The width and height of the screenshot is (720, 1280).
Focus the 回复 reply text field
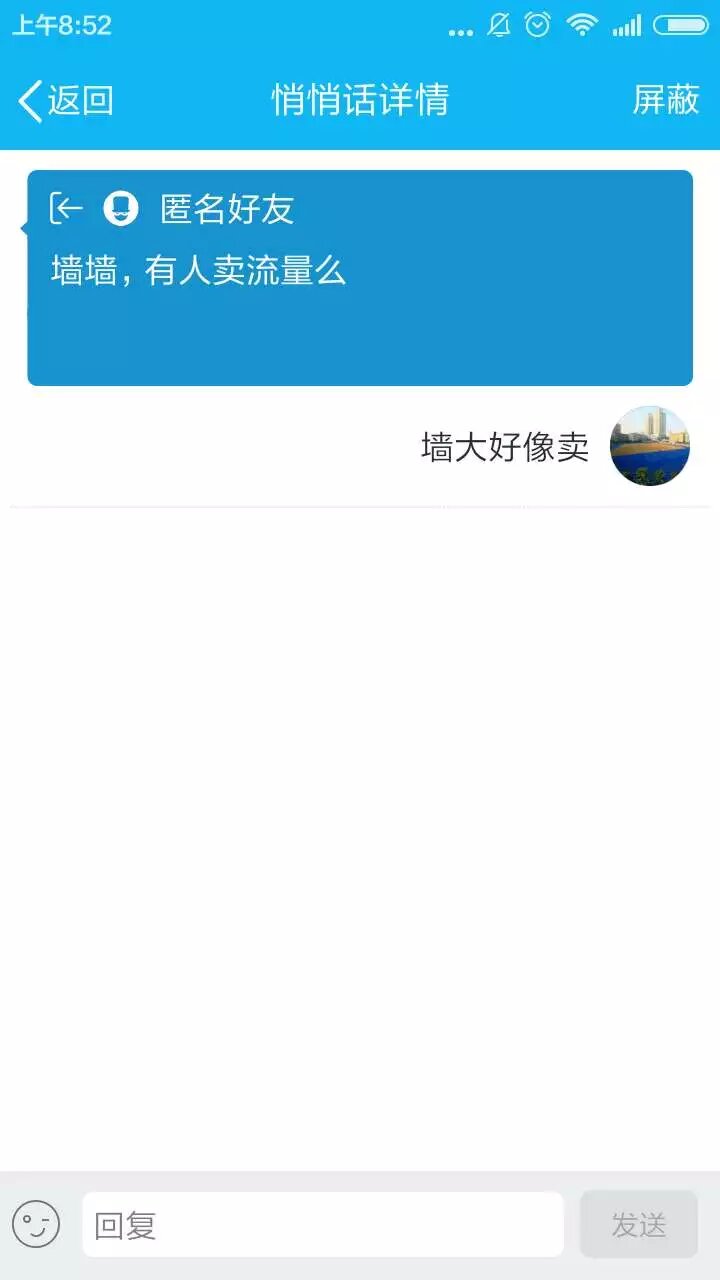pyautogui.click(x=322, y=1224)
